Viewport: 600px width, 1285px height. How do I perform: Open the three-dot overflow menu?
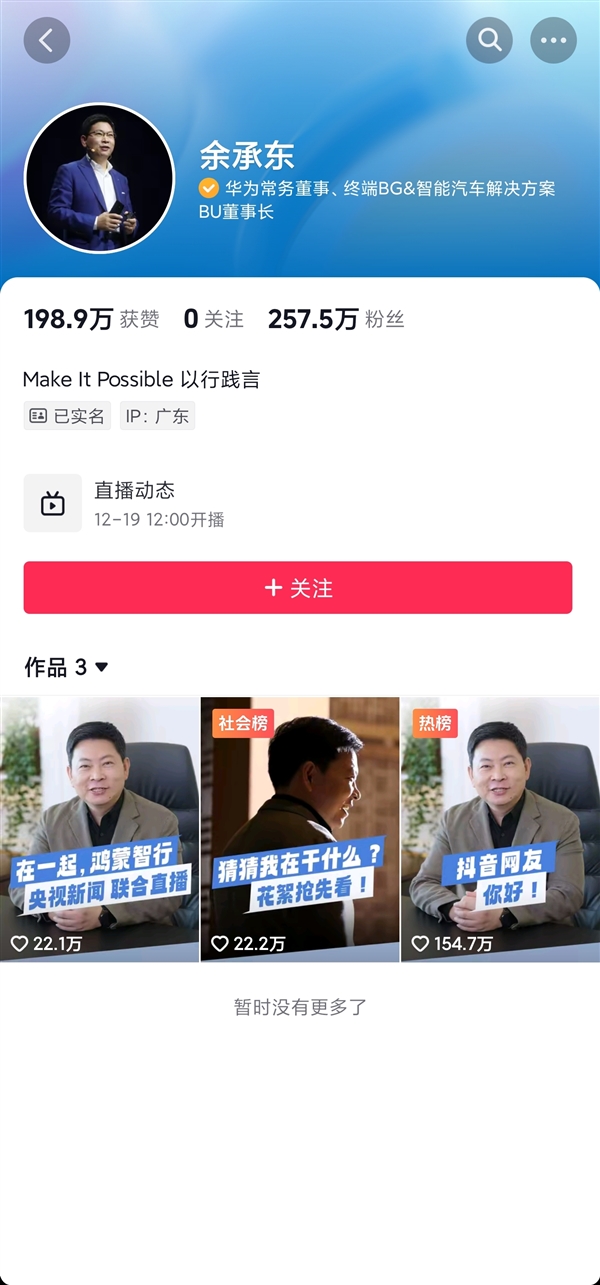click(553, 41)
